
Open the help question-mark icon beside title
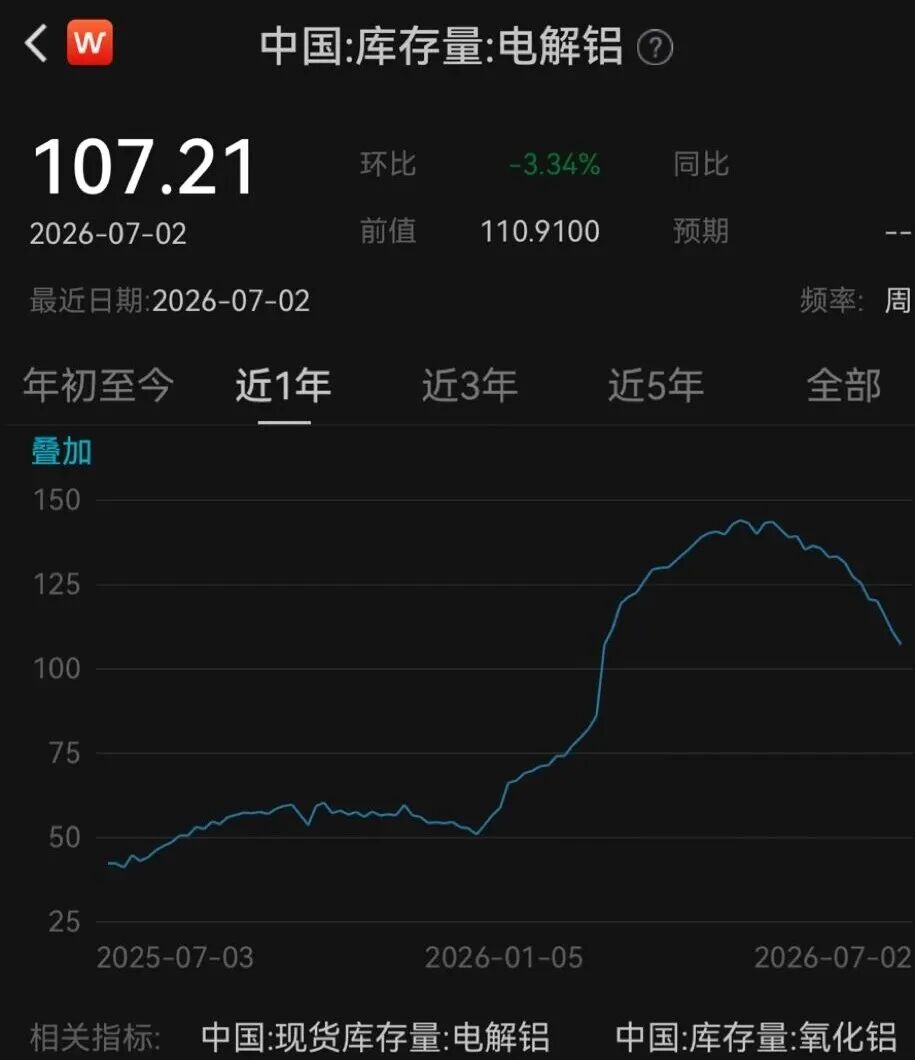(x=655, y=48)
